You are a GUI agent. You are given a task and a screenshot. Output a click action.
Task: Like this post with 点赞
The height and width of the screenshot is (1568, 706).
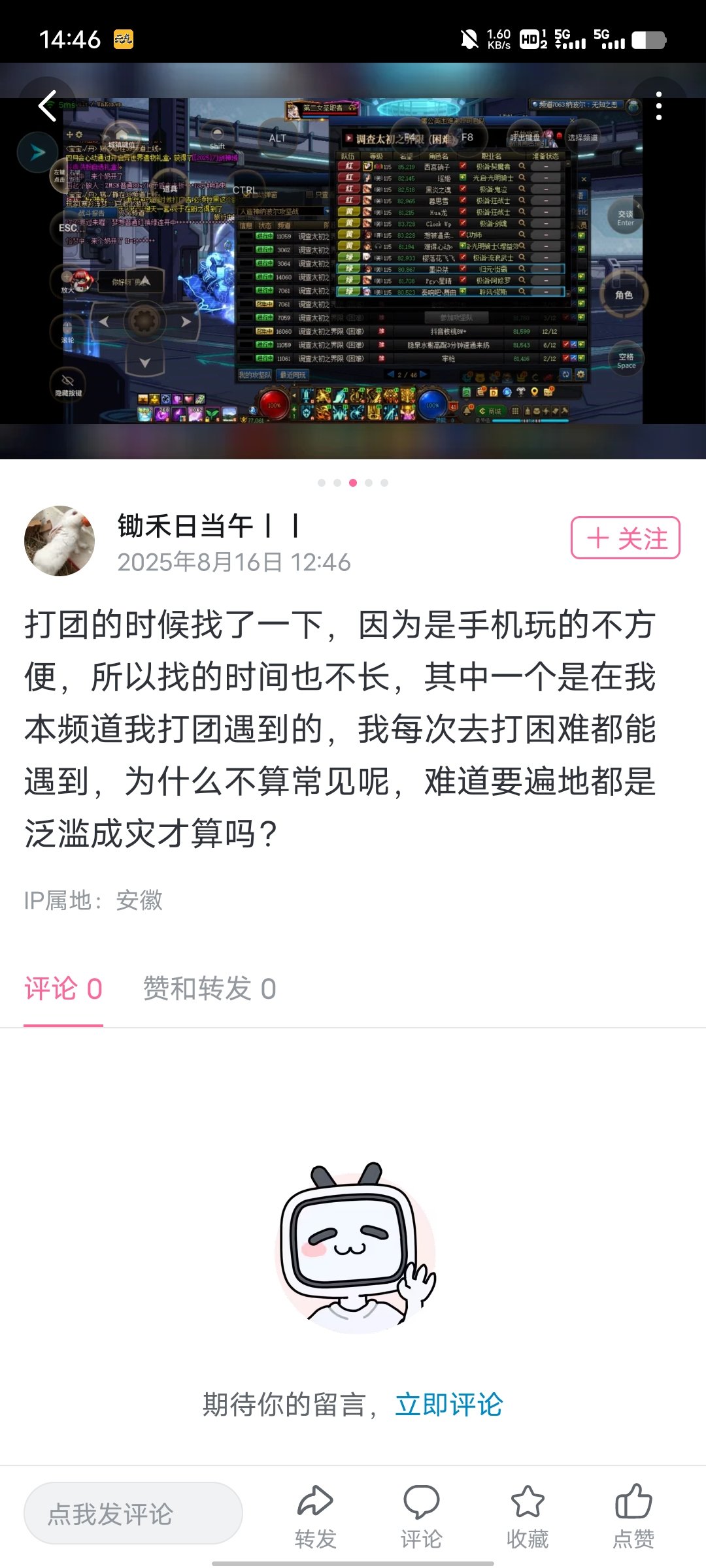[x=633, y=1516]
